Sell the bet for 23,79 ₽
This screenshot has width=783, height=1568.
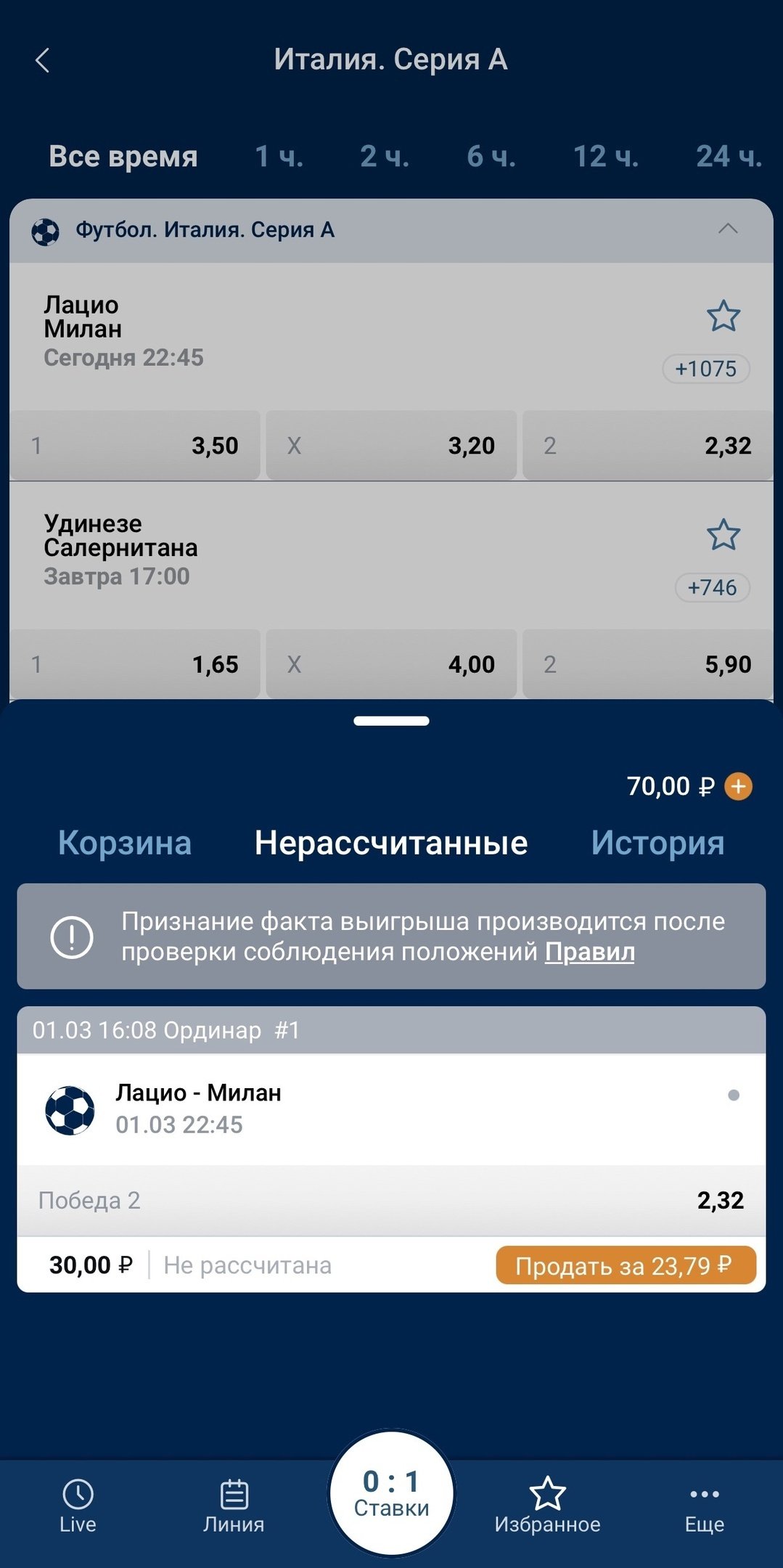626,1265
